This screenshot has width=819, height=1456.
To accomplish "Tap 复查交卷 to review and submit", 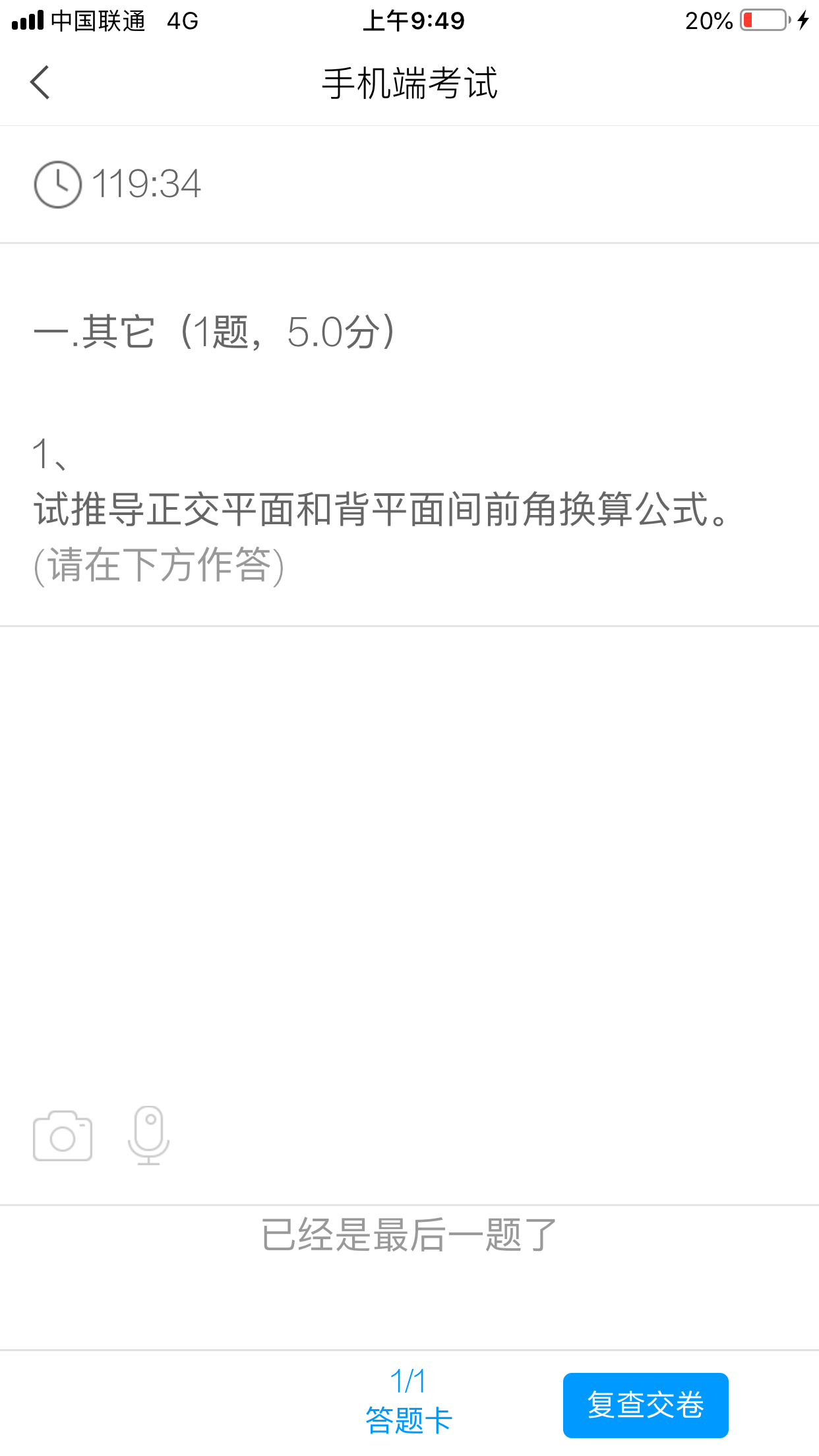I will point(645,1405).
